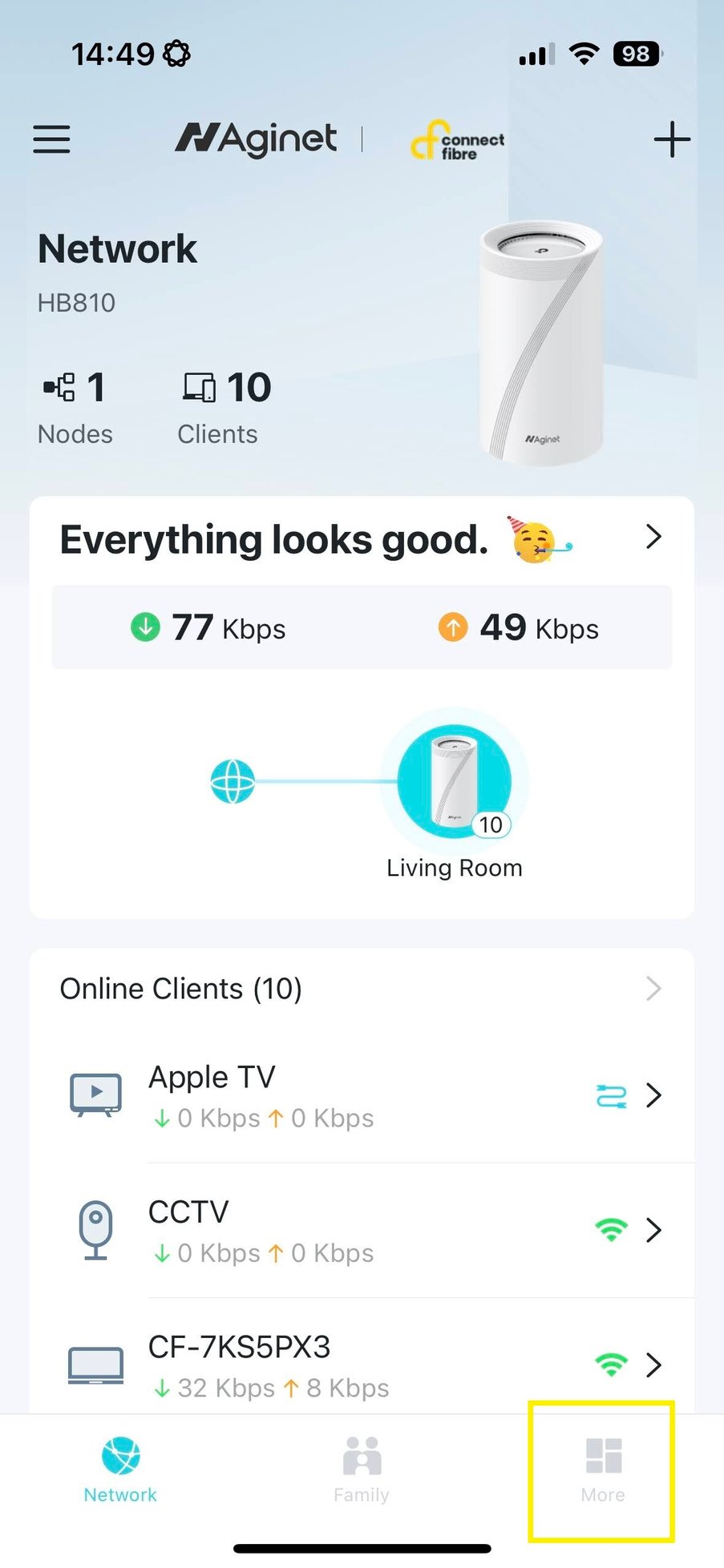Select the Nodes icon
Screen dimensions: 724x1568
(59, 387)
